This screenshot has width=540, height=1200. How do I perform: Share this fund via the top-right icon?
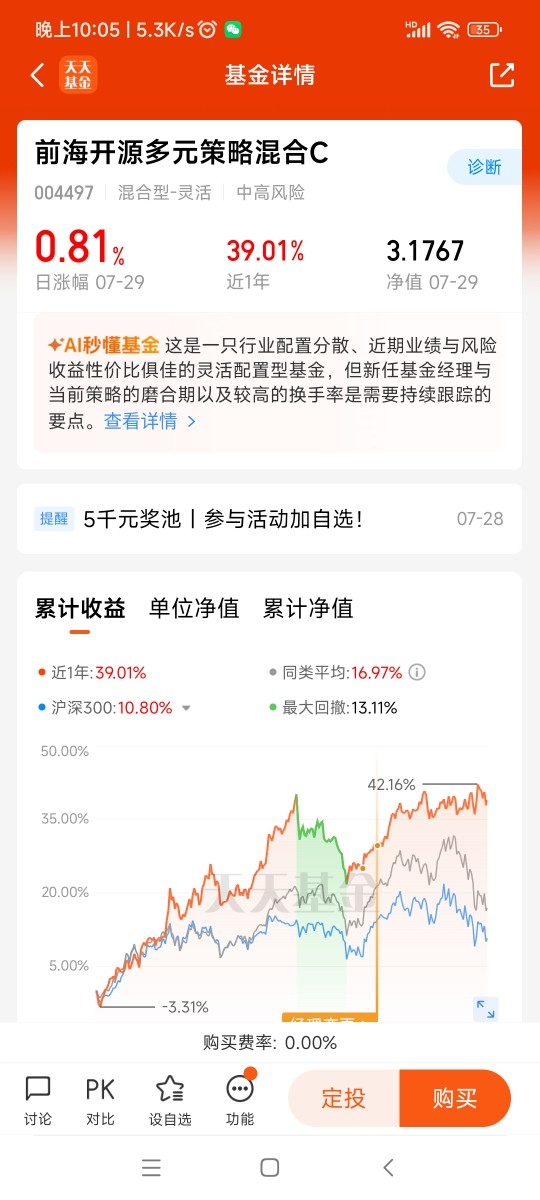[501, 75]
